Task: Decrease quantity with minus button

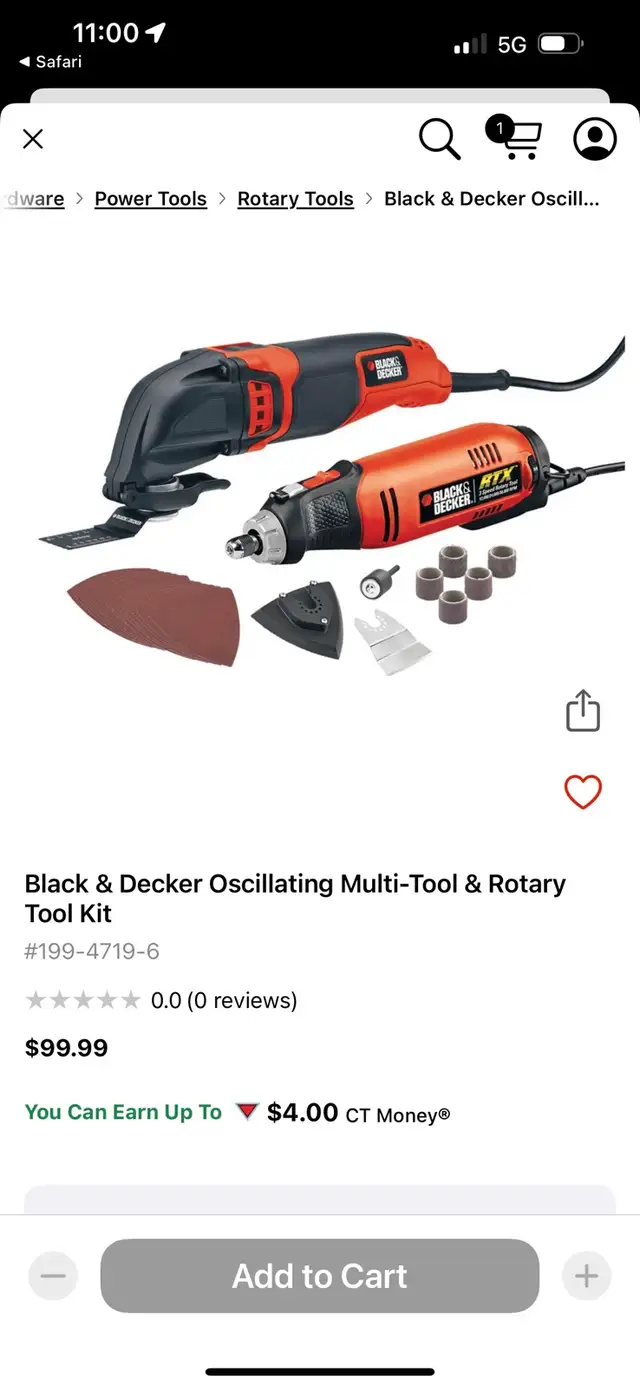Action: pos(53,1276)
